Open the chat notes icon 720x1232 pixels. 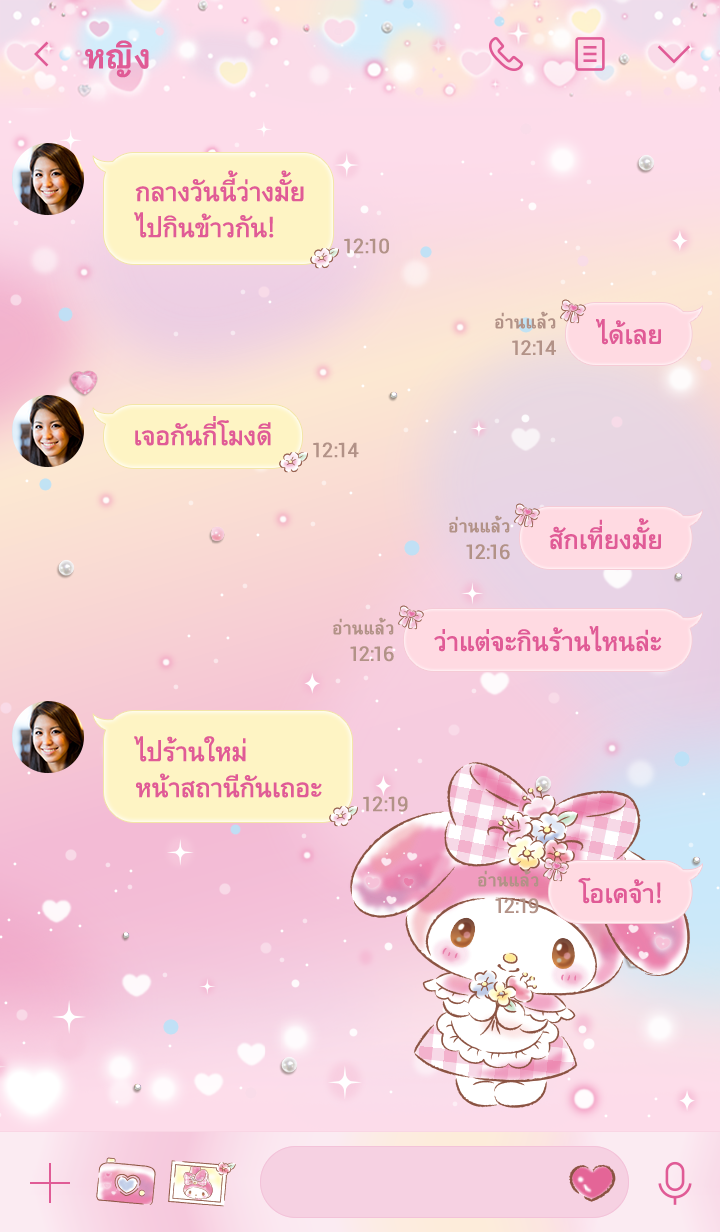click(589, 55)
